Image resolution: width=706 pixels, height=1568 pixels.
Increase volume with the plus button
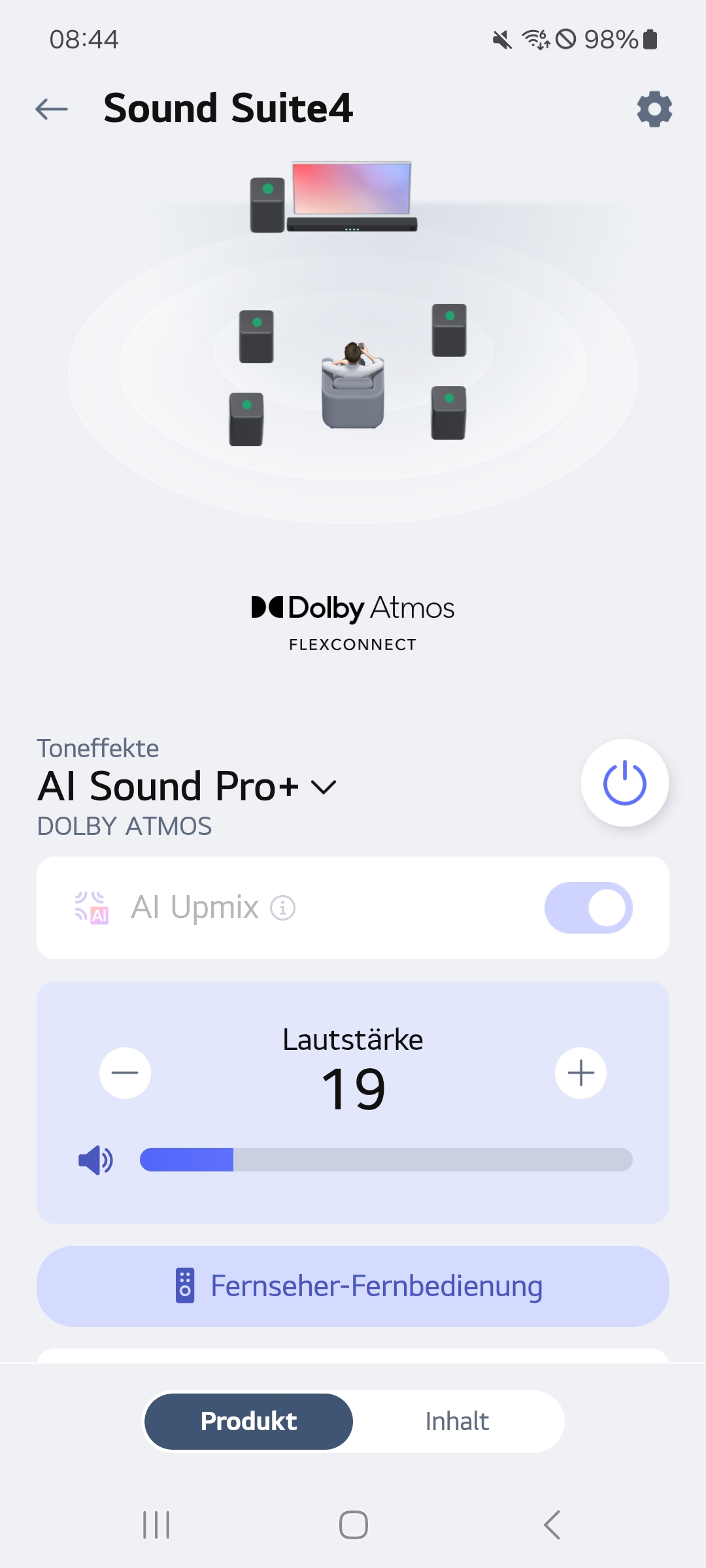coord(580,1073)
